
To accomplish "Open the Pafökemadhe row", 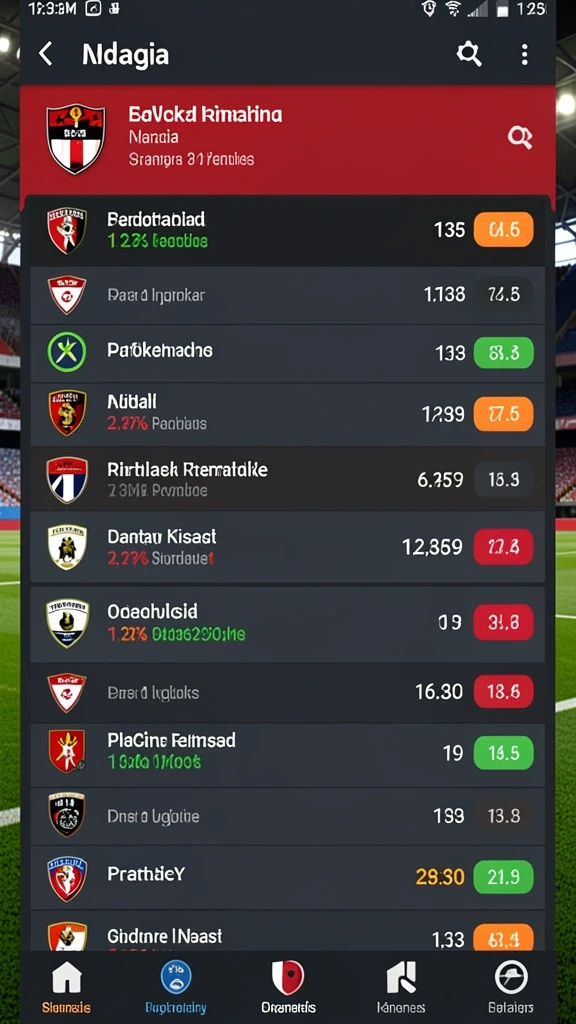I will [x=287, y=353].
